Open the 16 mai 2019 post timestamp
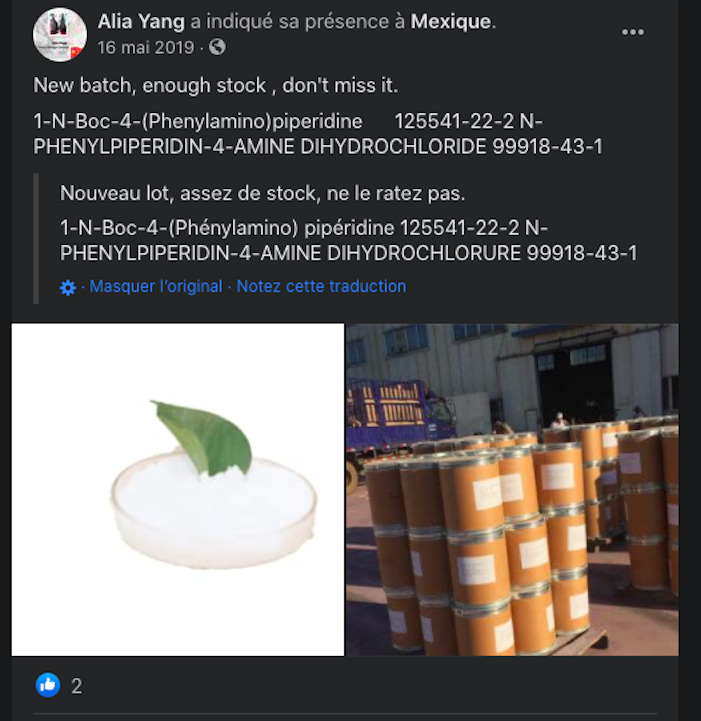Image resolution: width=701 pixels, height=721 pixels. [x=147, y=47]
